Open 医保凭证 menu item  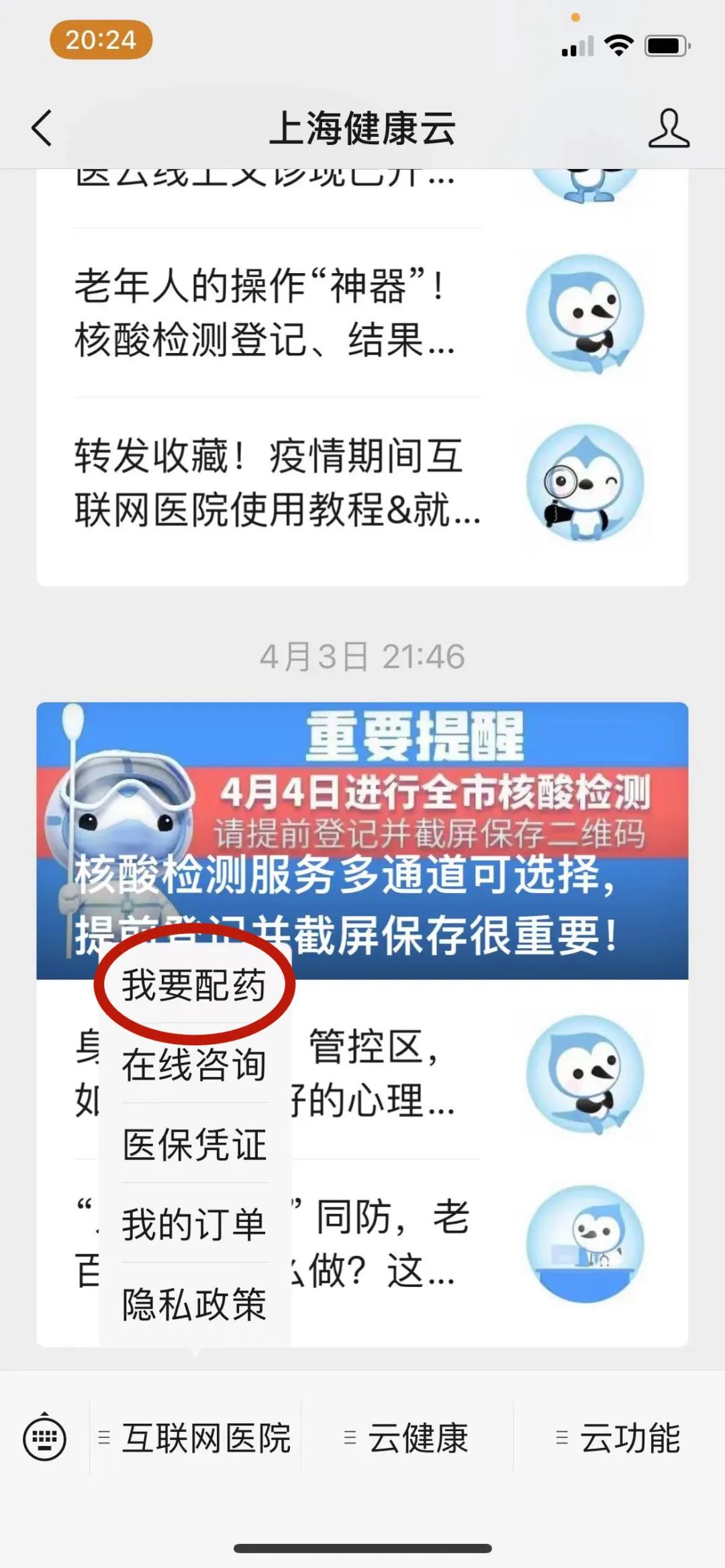click(x=194, y=1145)
